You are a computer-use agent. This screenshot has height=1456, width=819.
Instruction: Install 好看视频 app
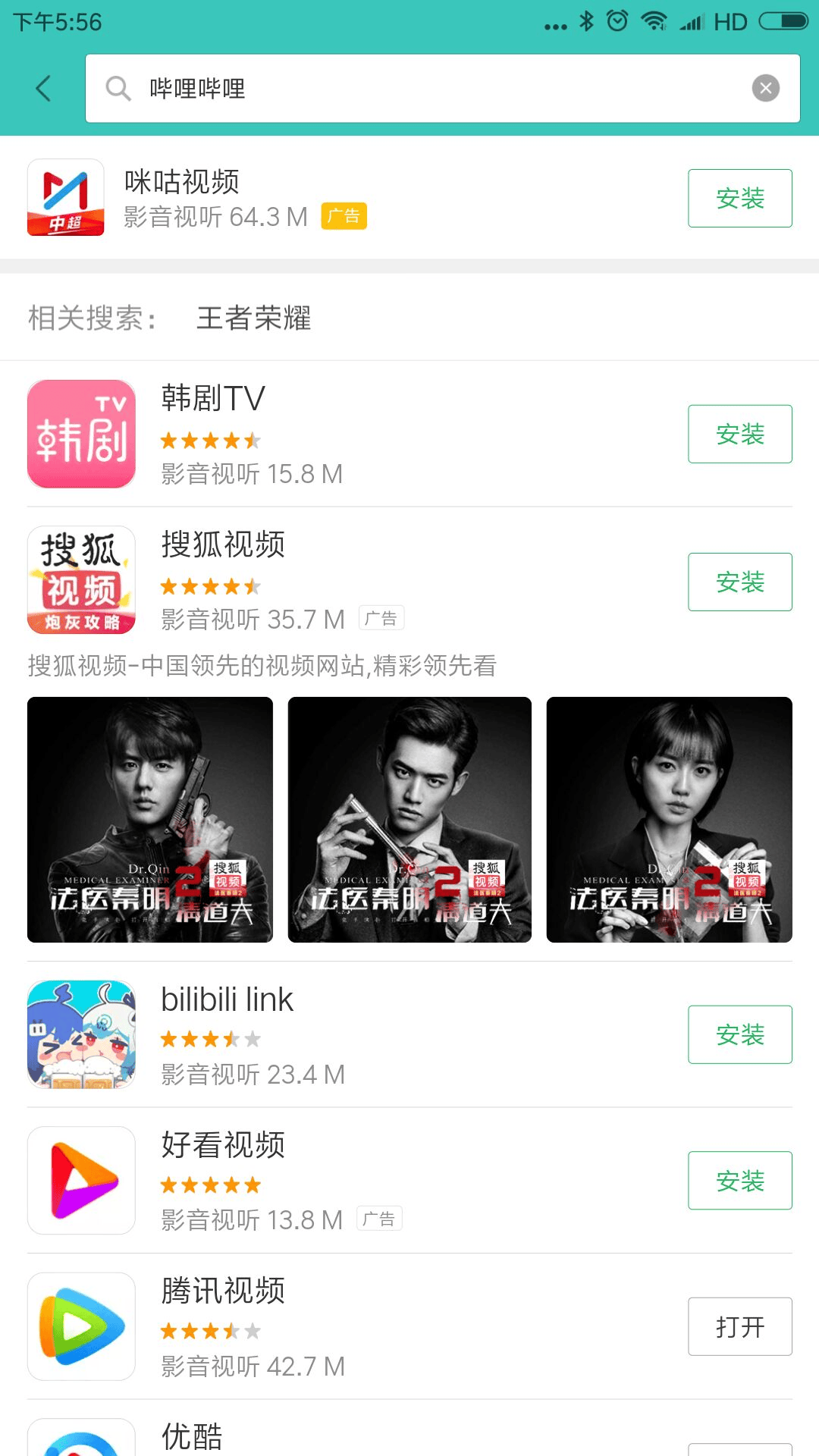tap(739, 1181)
